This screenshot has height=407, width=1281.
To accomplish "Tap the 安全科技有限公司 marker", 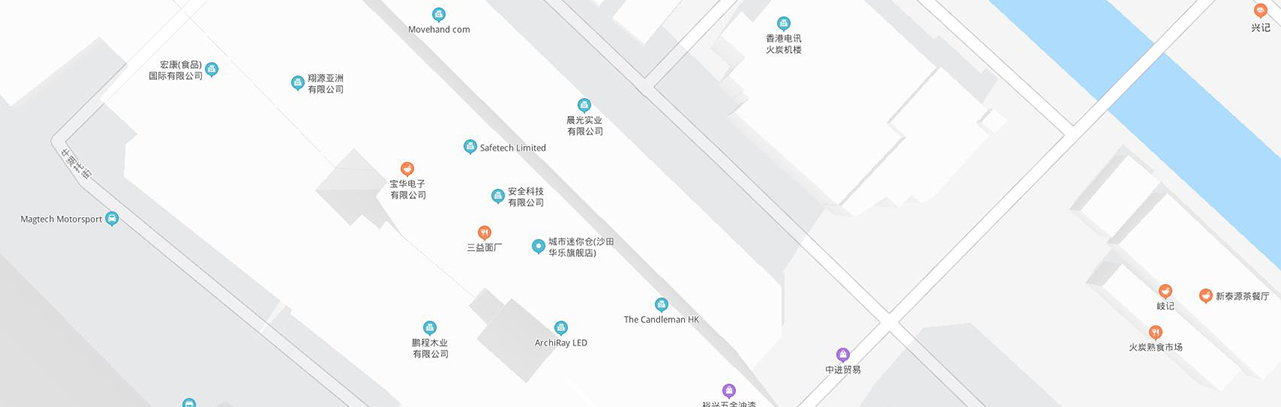I will (498, 196).
